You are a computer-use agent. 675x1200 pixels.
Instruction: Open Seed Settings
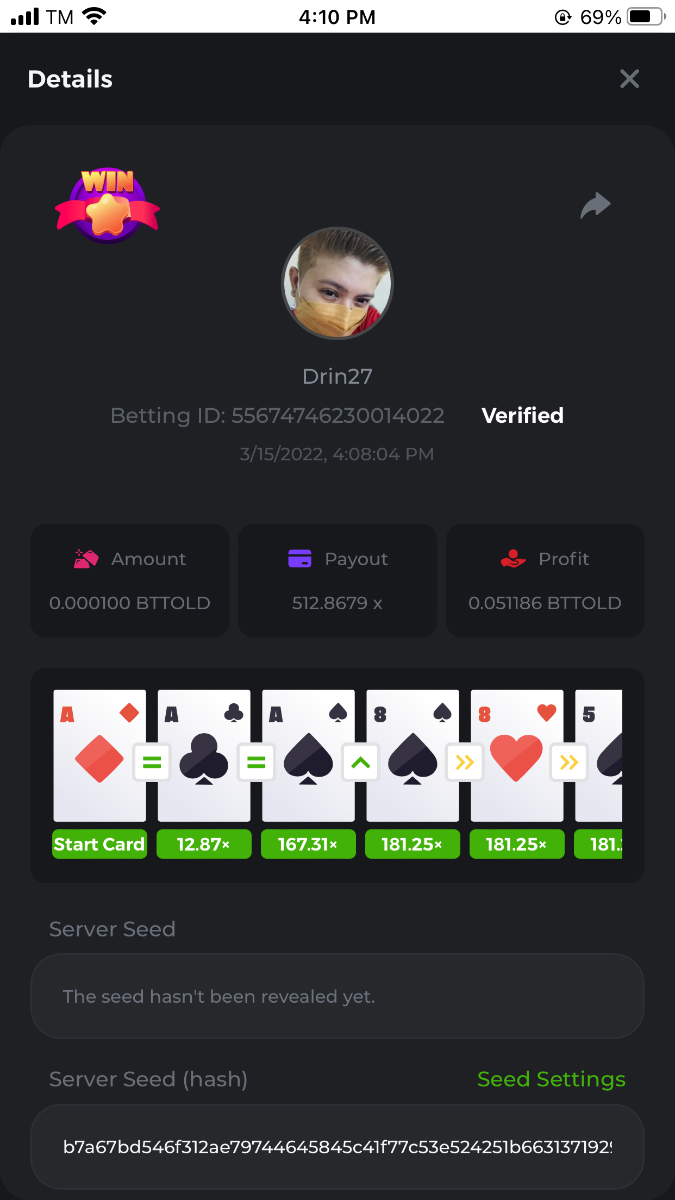(x=551, y=1079)
